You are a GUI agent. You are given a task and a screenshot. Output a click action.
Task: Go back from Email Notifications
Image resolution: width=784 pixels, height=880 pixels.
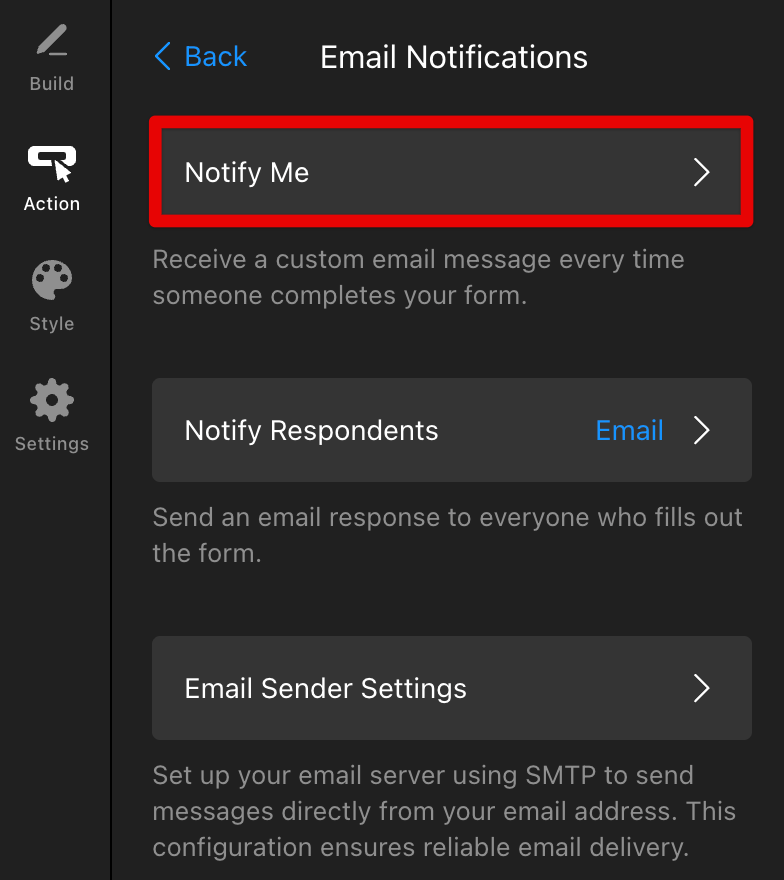coord(201,57)
